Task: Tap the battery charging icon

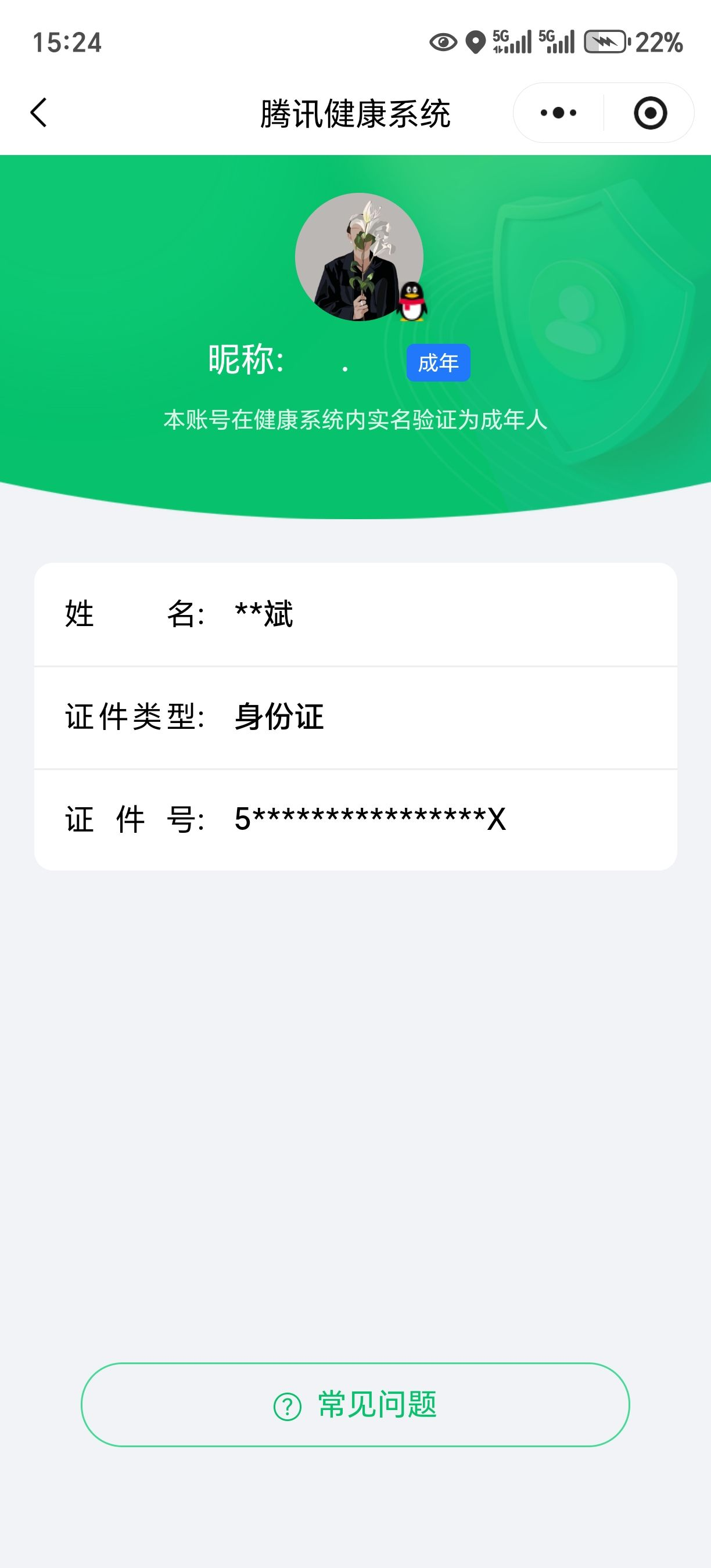Action: point(605,41)
